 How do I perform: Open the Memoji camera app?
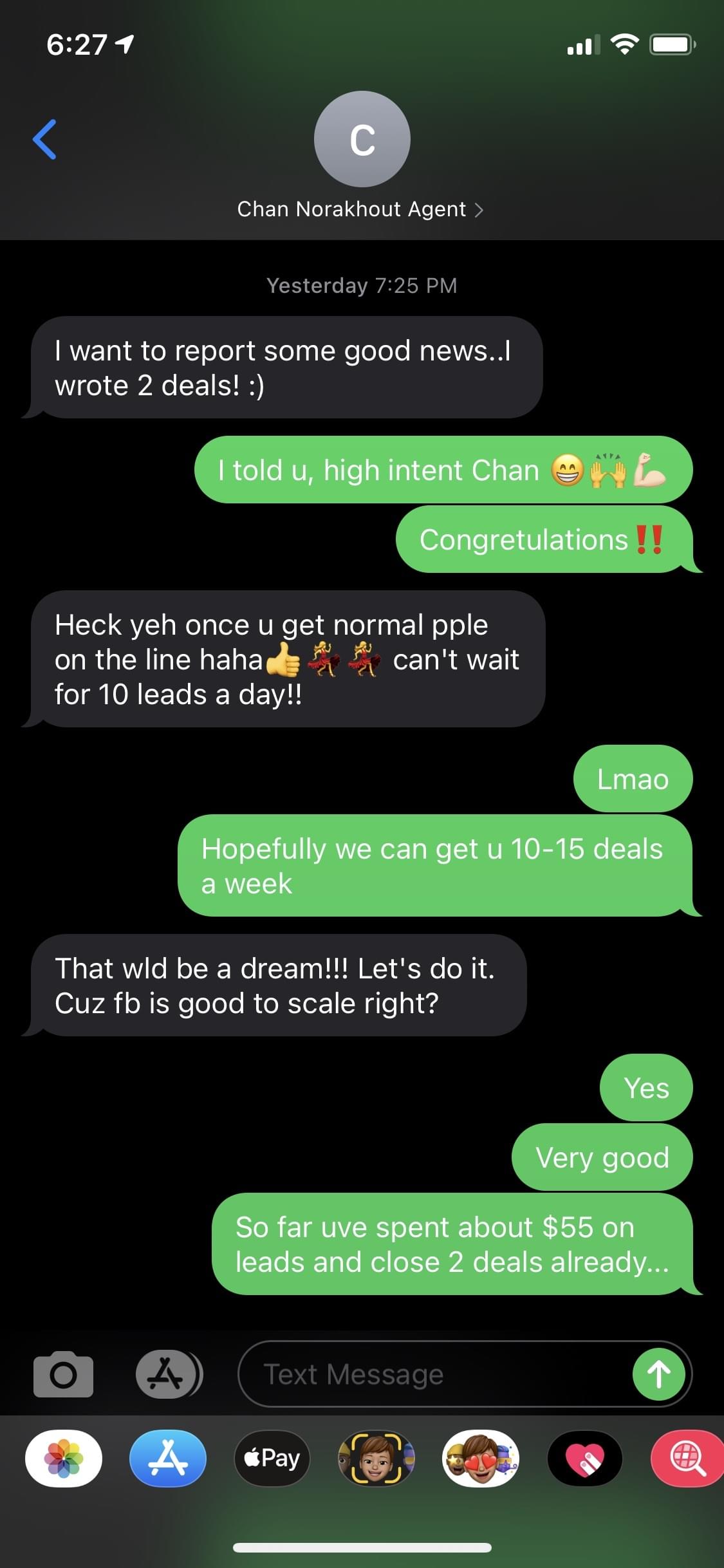376,1459
